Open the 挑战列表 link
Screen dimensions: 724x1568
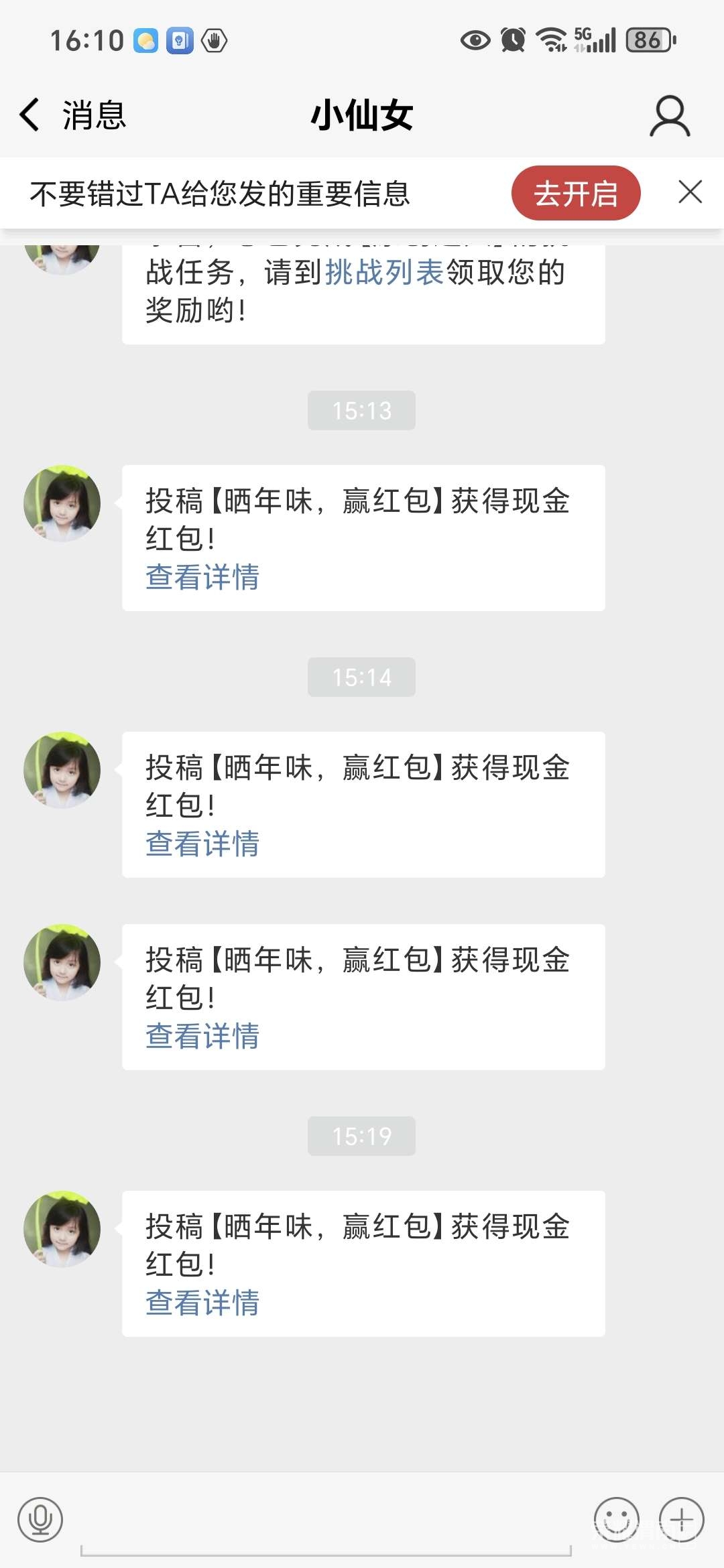click(384, 273)
